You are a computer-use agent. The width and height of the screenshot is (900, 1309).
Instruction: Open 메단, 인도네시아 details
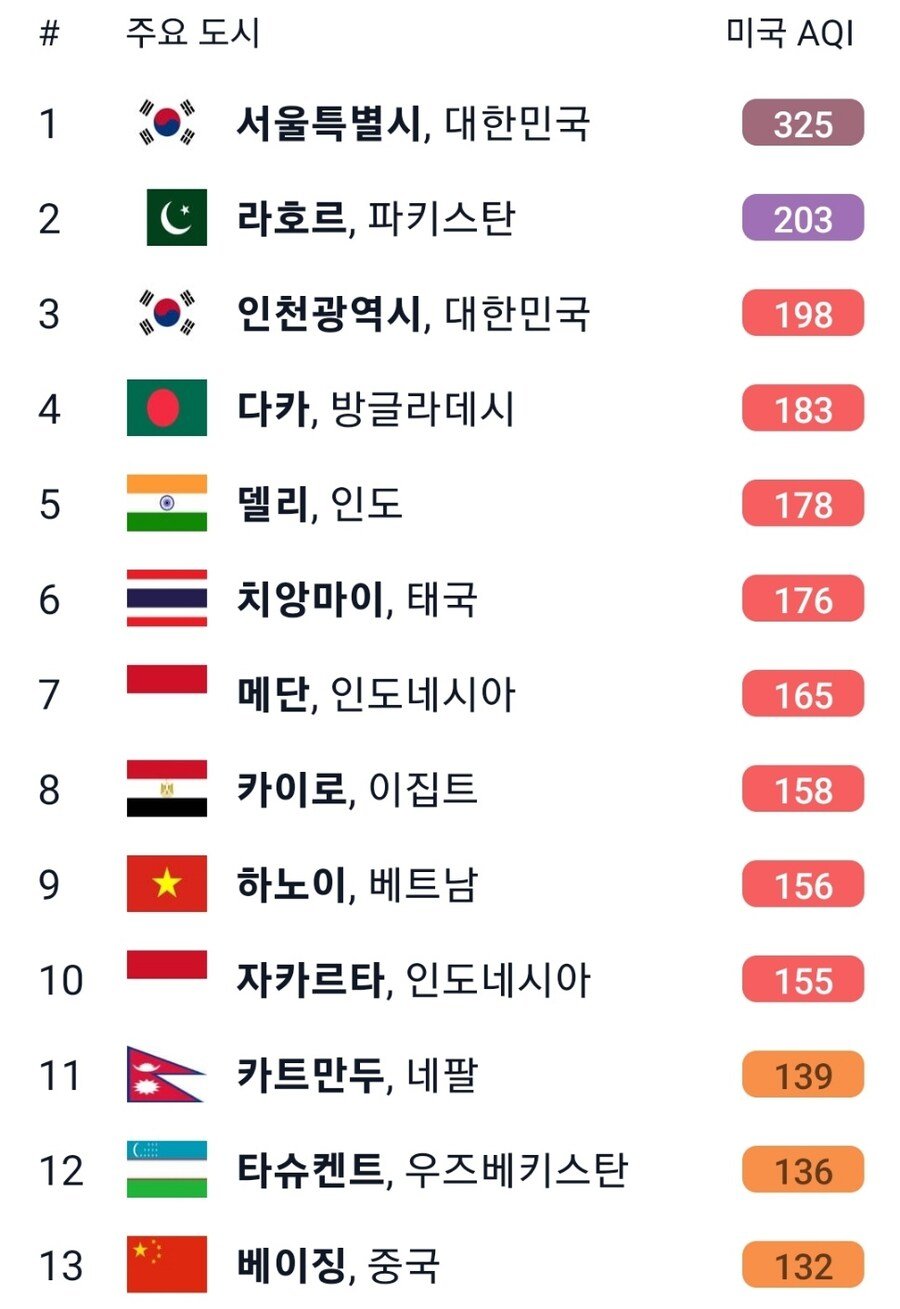pos(450,694)
